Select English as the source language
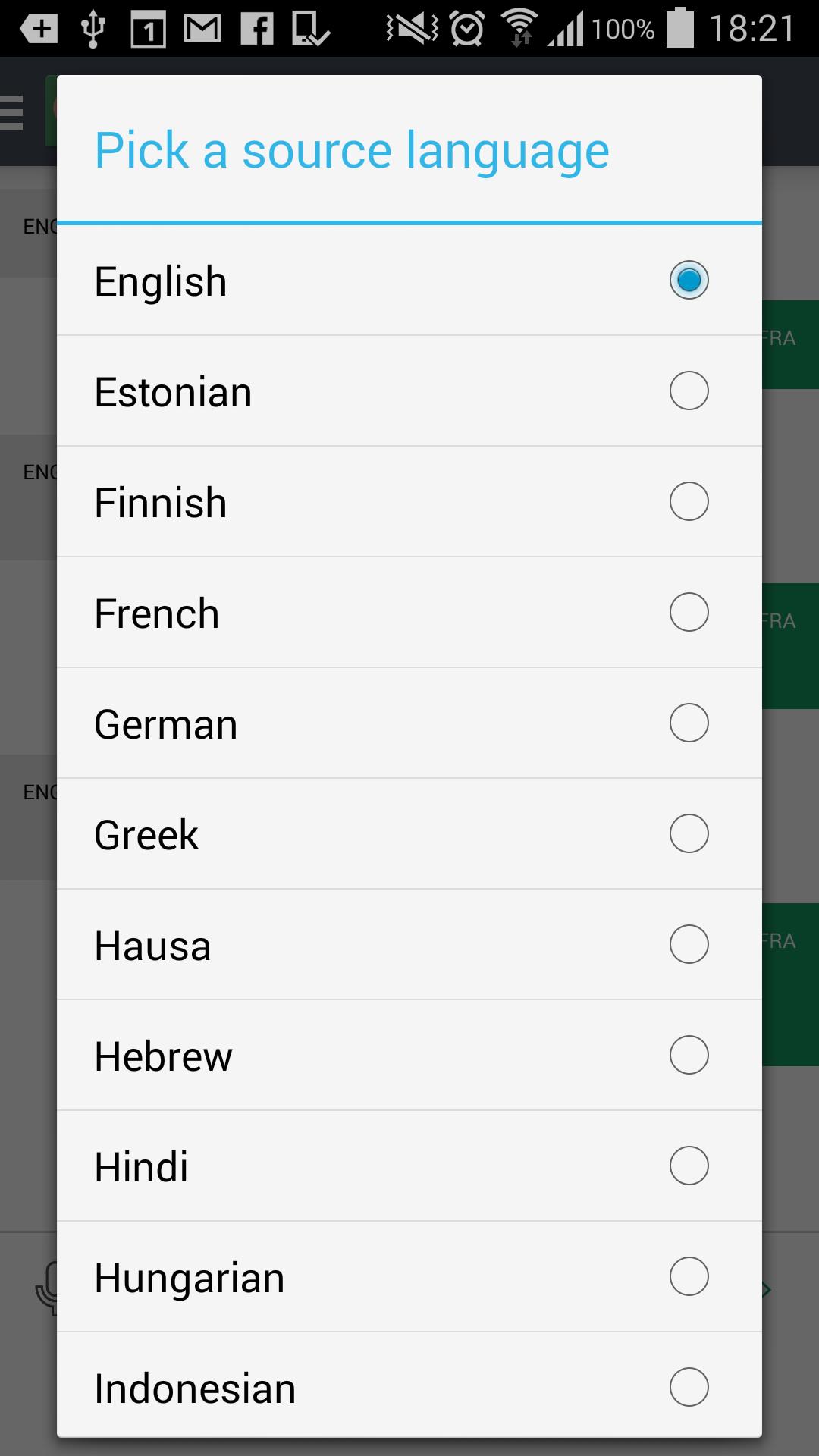The width and height of the screenshot is (819, 1456). point(409,280)
